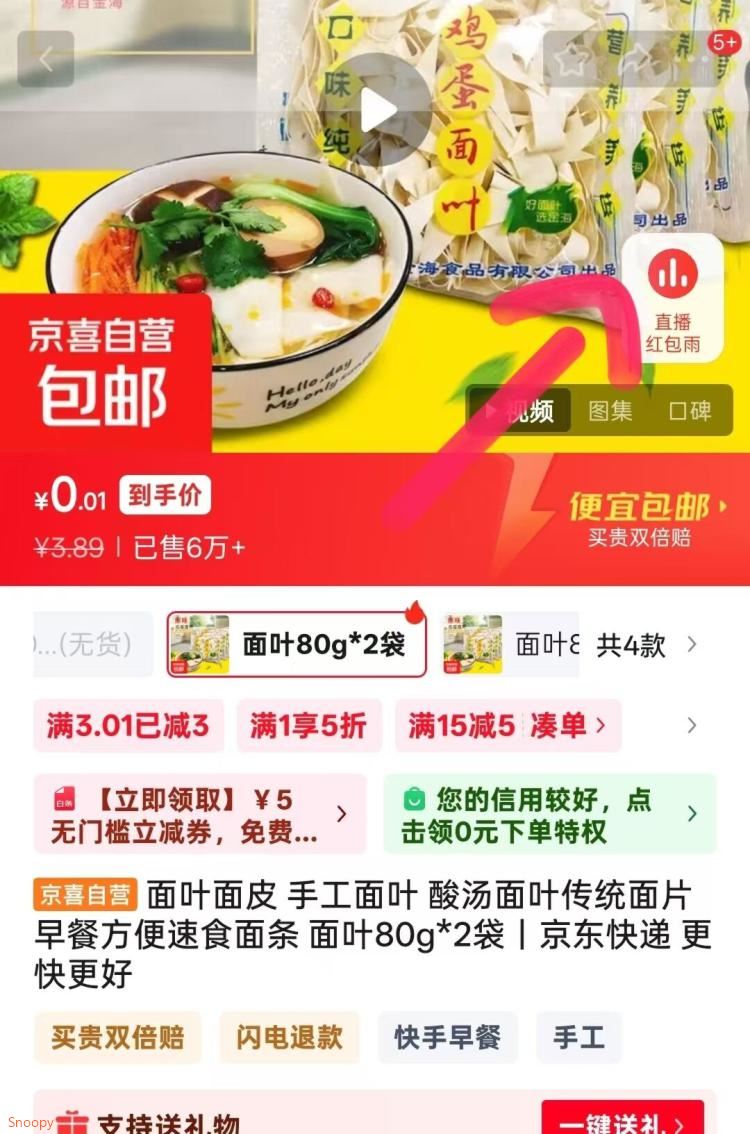This screenshot has height=1134, width=750.
Task: Switch to the 口碑 reviews tab
Action: (690, 411)
